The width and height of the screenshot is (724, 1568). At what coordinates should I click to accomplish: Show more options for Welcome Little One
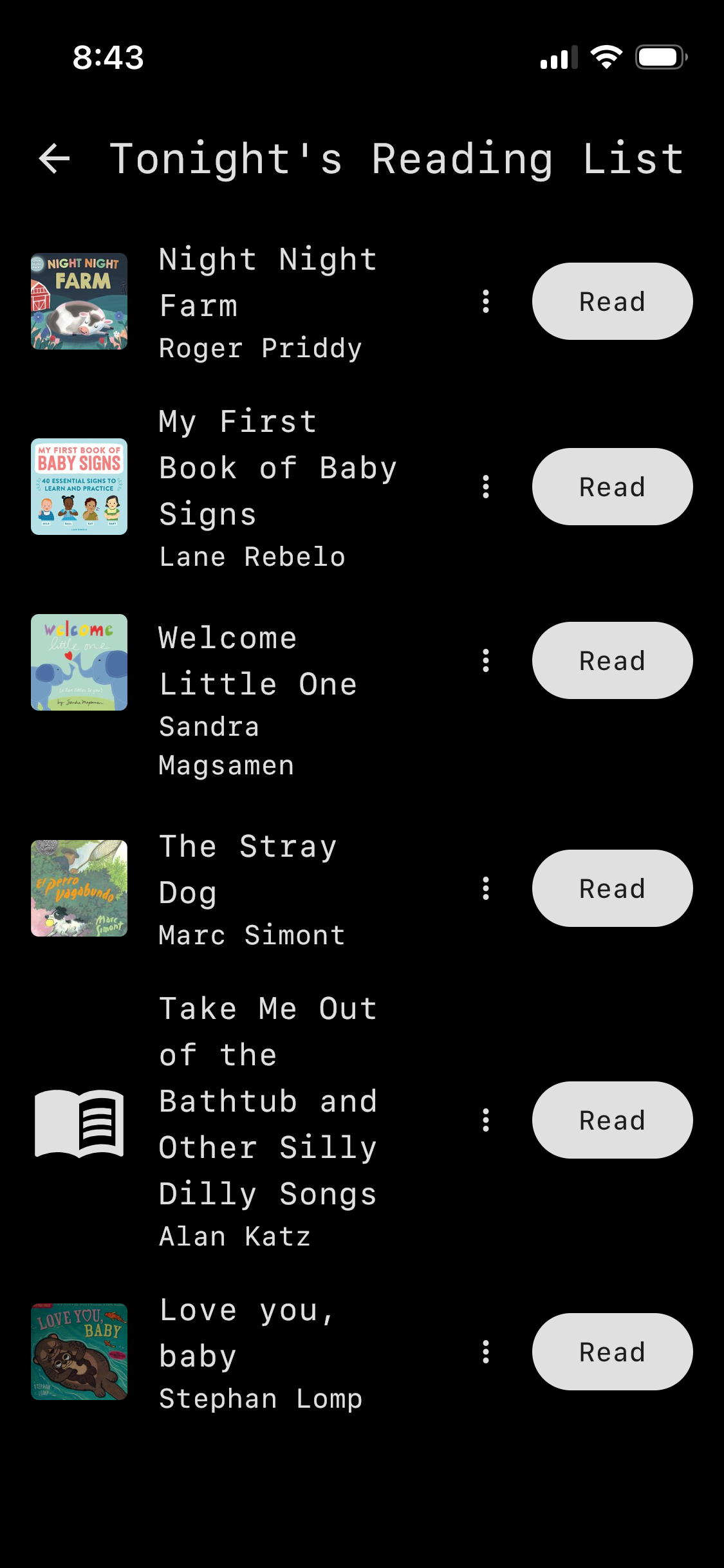point(486,660)
